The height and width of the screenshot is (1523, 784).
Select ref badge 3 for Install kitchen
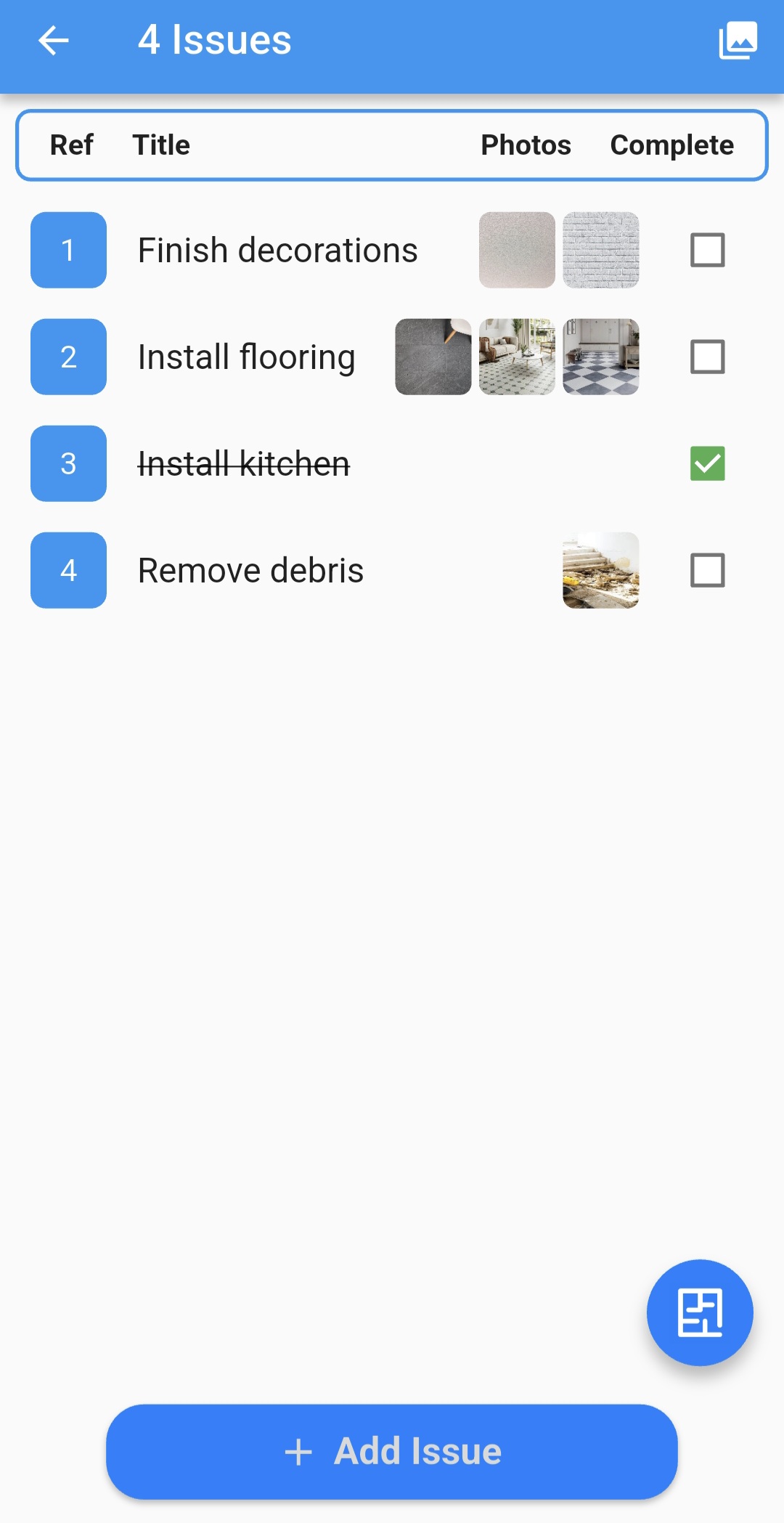68,464
